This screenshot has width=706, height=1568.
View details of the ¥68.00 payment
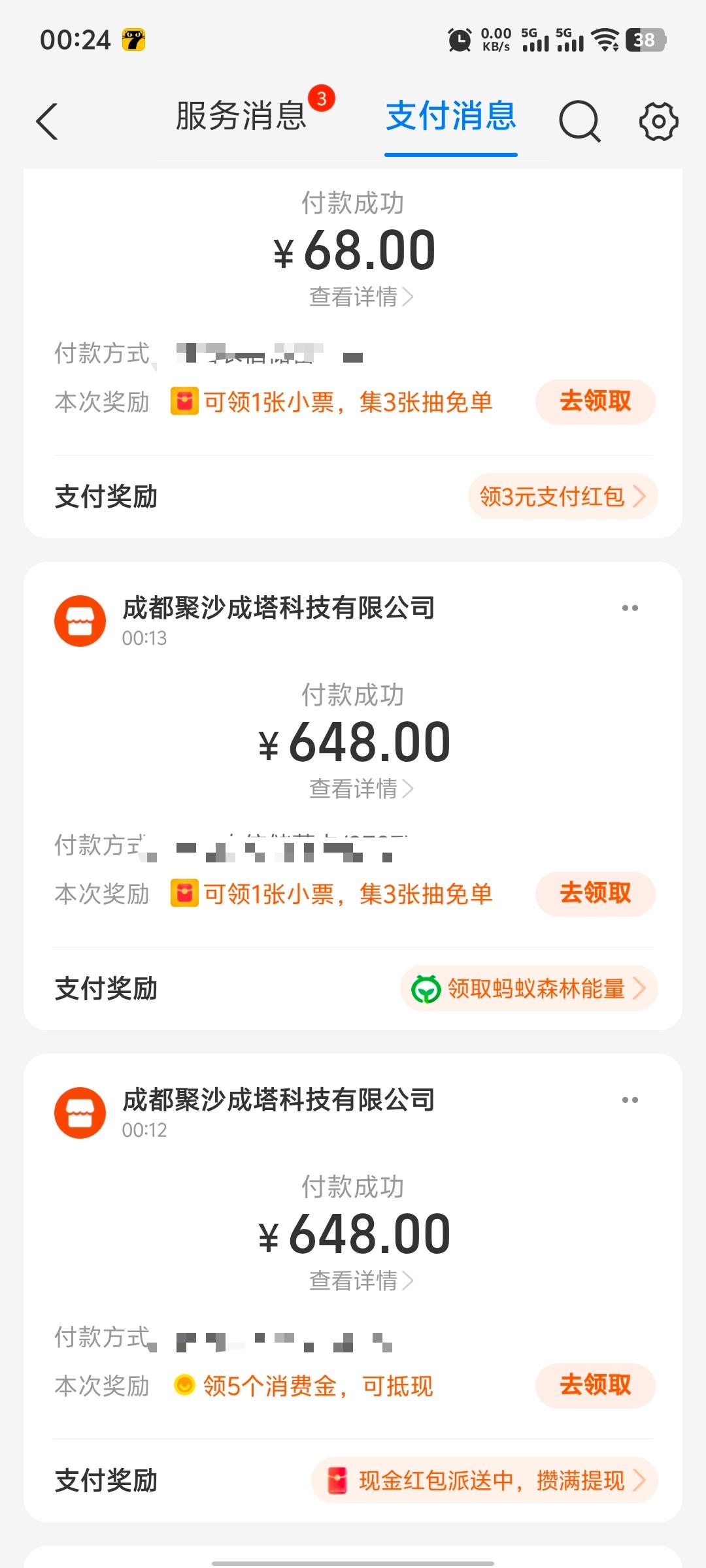click(x=361, y=297)
